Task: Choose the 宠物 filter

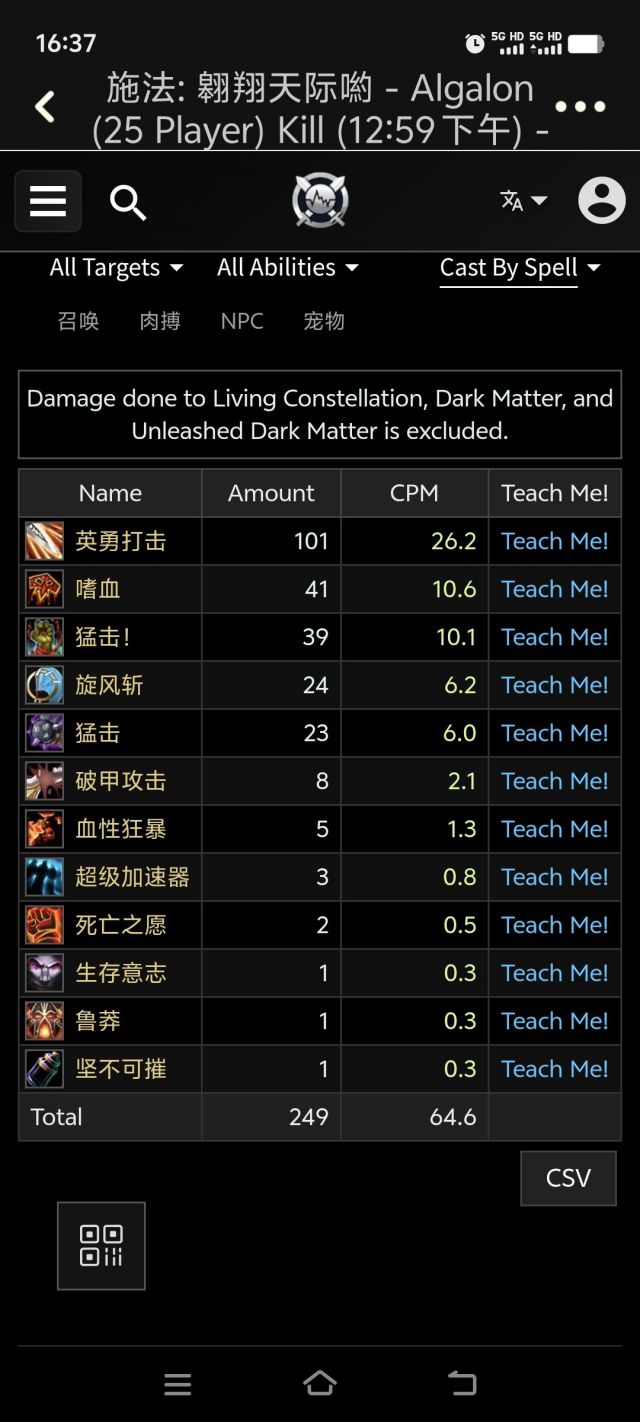Action: pos(324,321)
